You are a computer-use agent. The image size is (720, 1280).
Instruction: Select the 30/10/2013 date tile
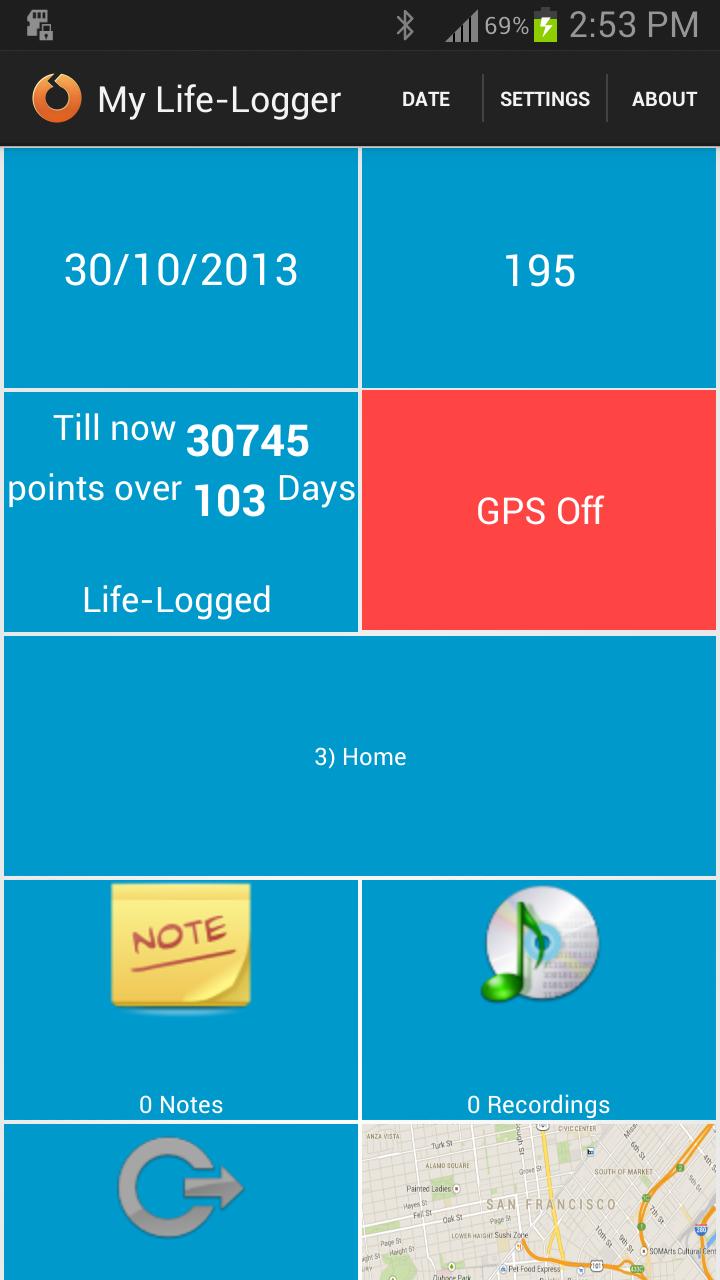(180, 267)
